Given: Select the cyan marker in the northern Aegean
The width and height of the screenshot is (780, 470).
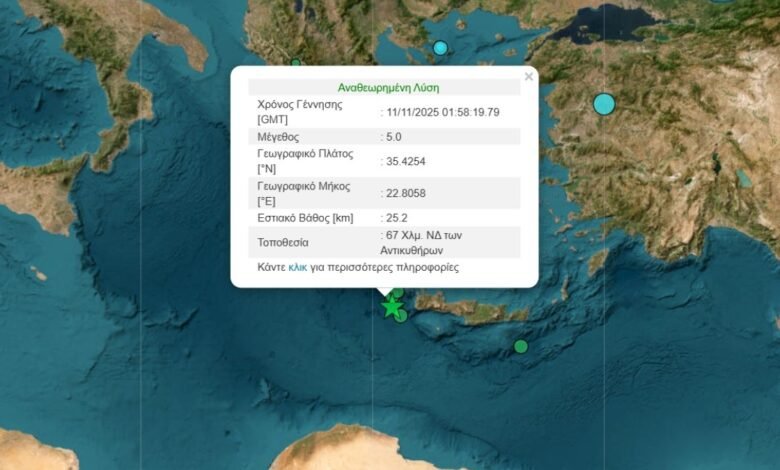Looking at the screenshot, I should click(440, 48).
